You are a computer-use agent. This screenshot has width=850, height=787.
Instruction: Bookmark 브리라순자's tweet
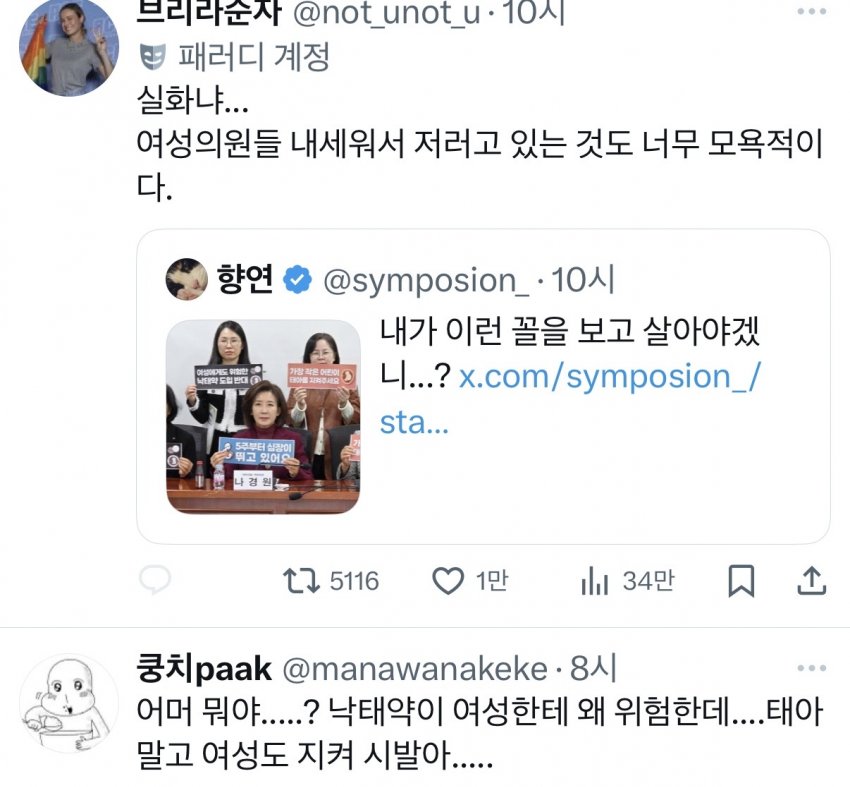tap(740, 580)
